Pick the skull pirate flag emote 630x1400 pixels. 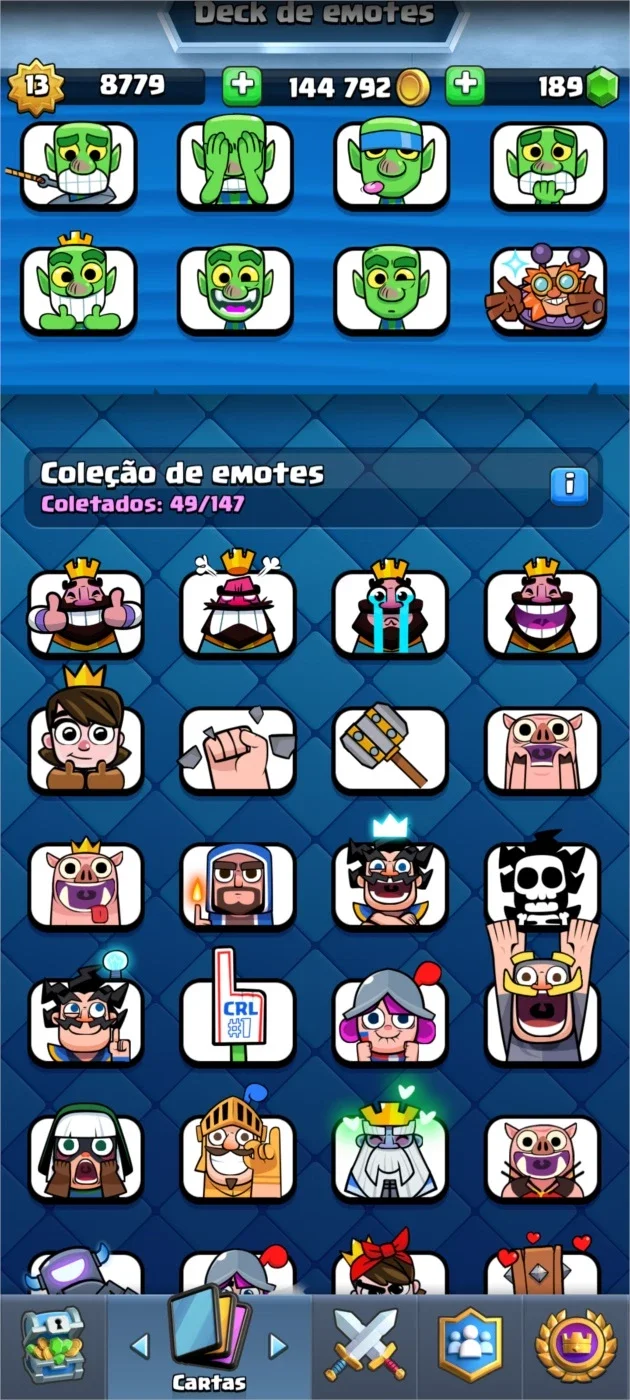coord(543,882)
